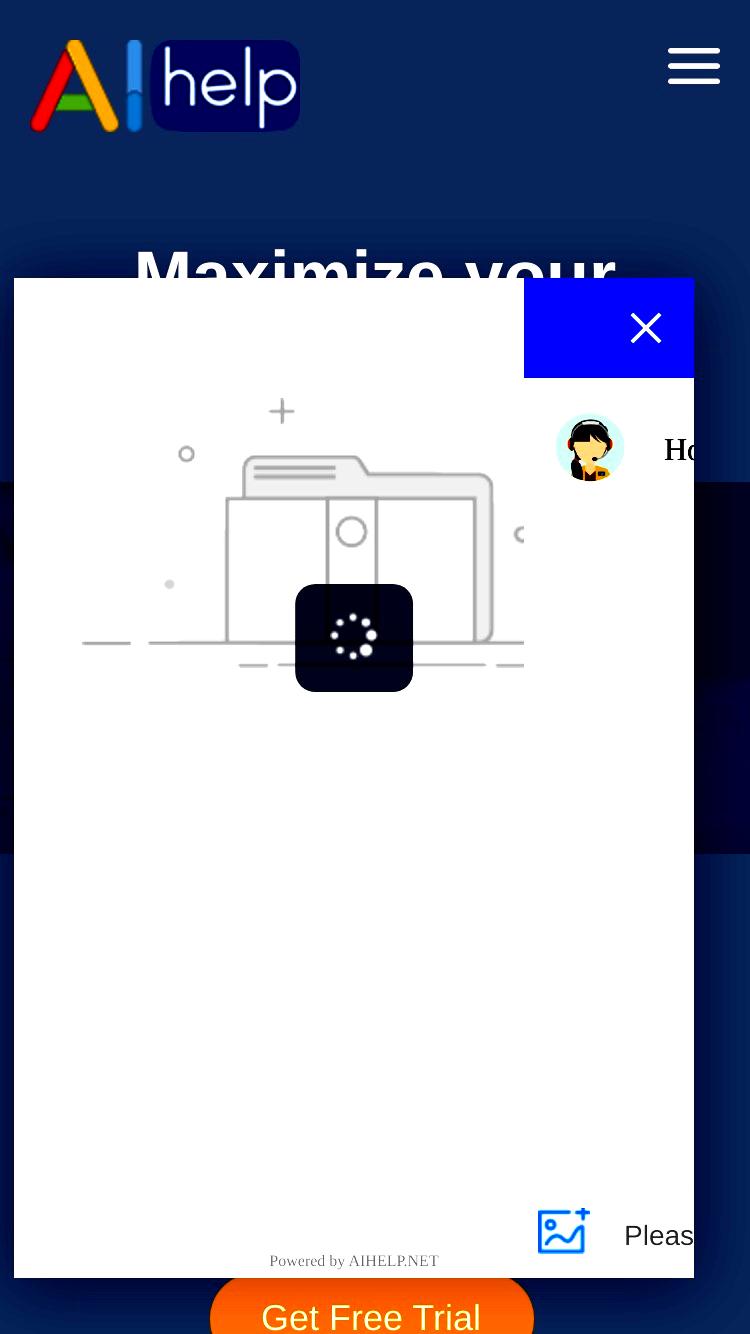The height and width of the screenshot is (1334, 750).
Task: Go to the AIhelp logo homepage
Action: pyautogui.click(x=165, y=86)
